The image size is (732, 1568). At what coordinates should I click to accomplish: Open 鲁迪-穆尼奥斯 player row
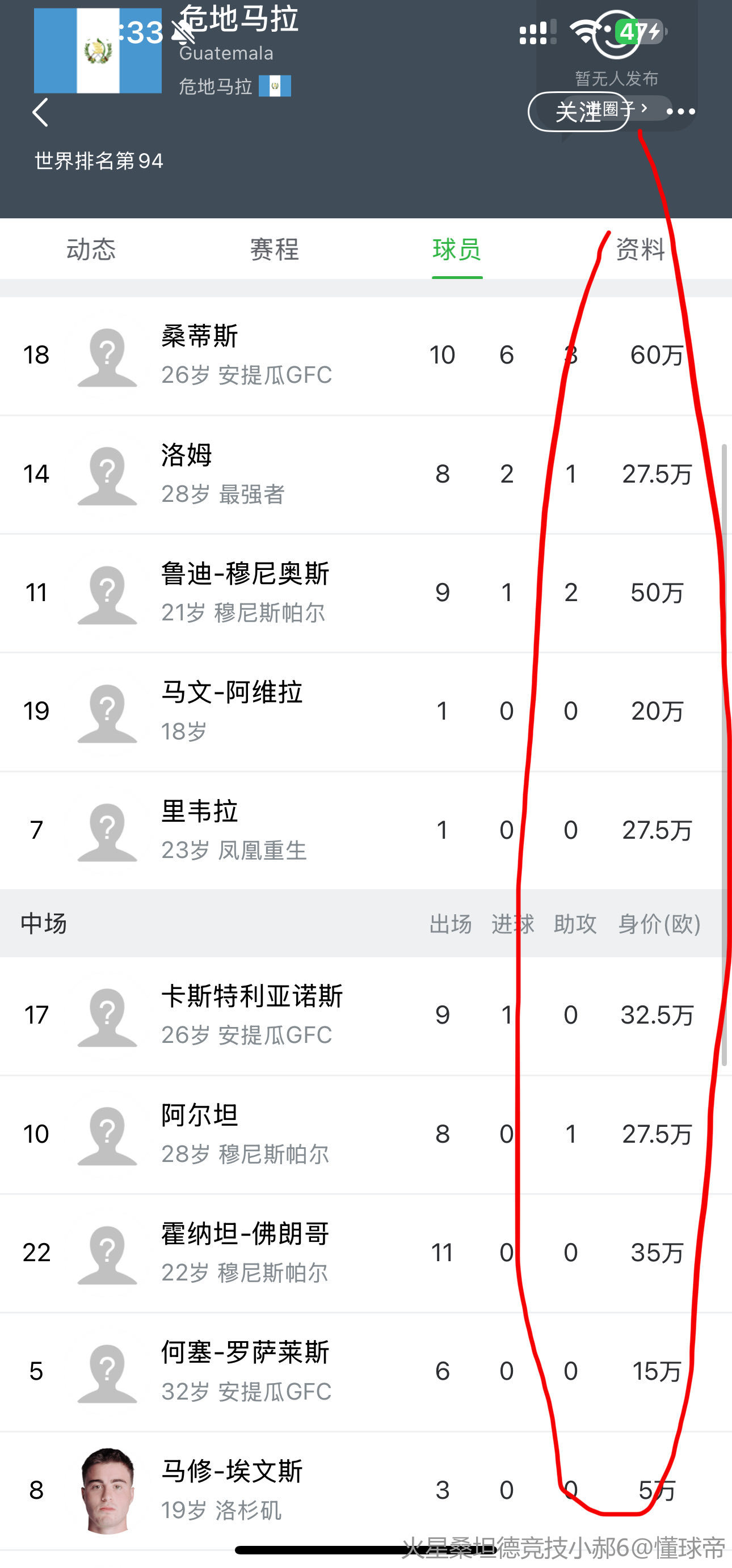click(243, 593)
